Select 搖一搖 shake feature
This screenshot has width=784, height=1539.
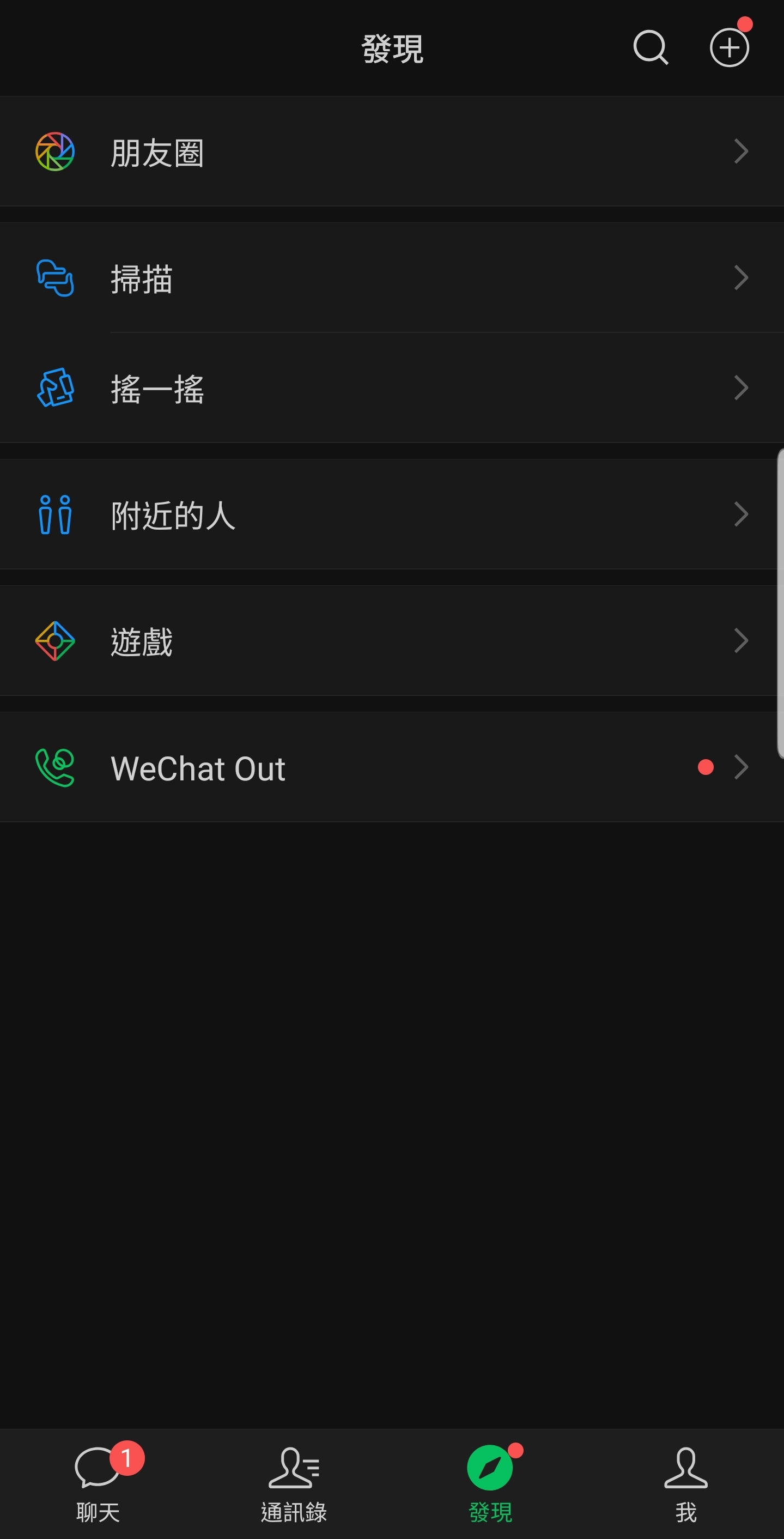pos(392,387)
